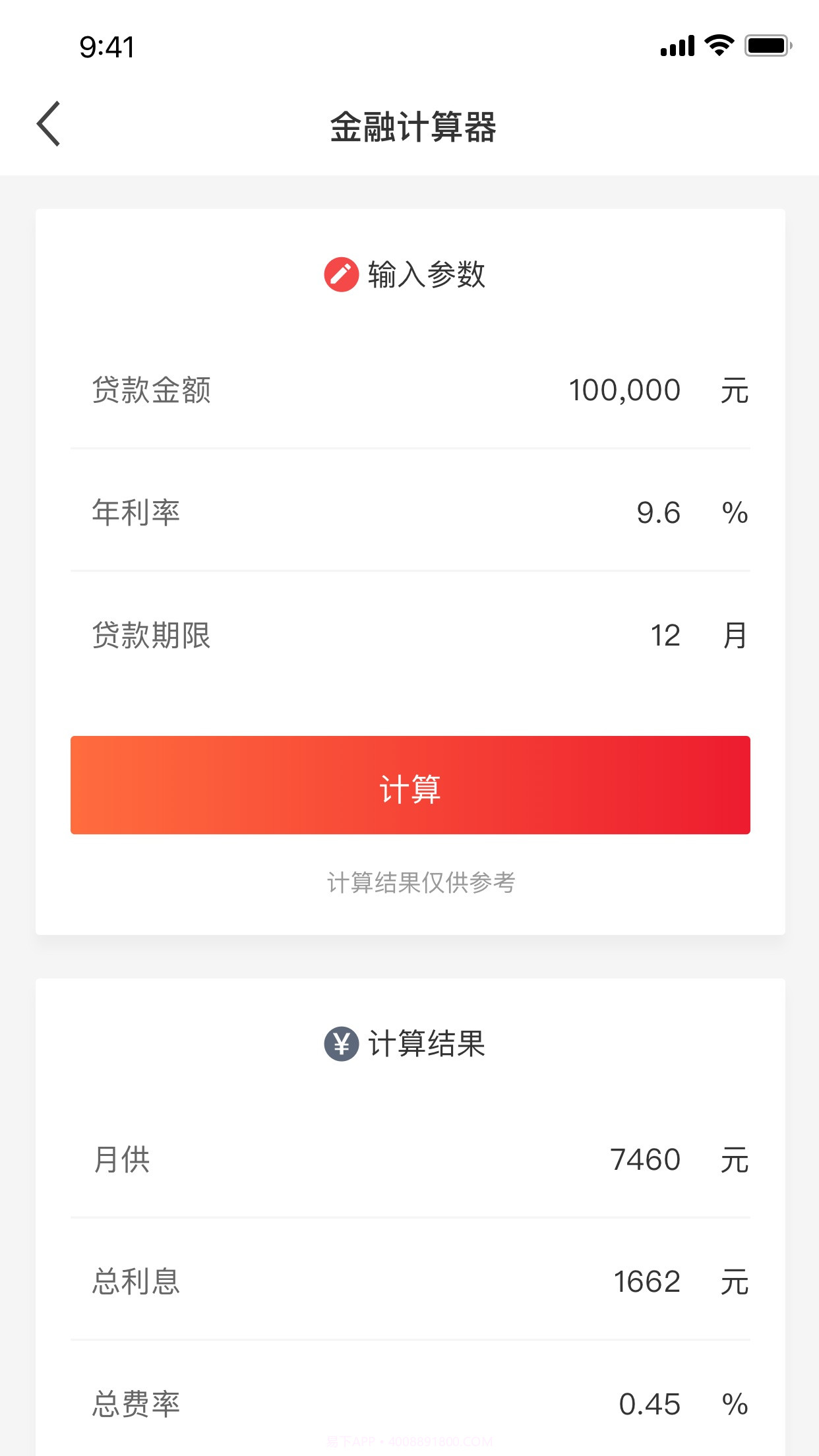Click the 月供 result row

[409, 1159]
